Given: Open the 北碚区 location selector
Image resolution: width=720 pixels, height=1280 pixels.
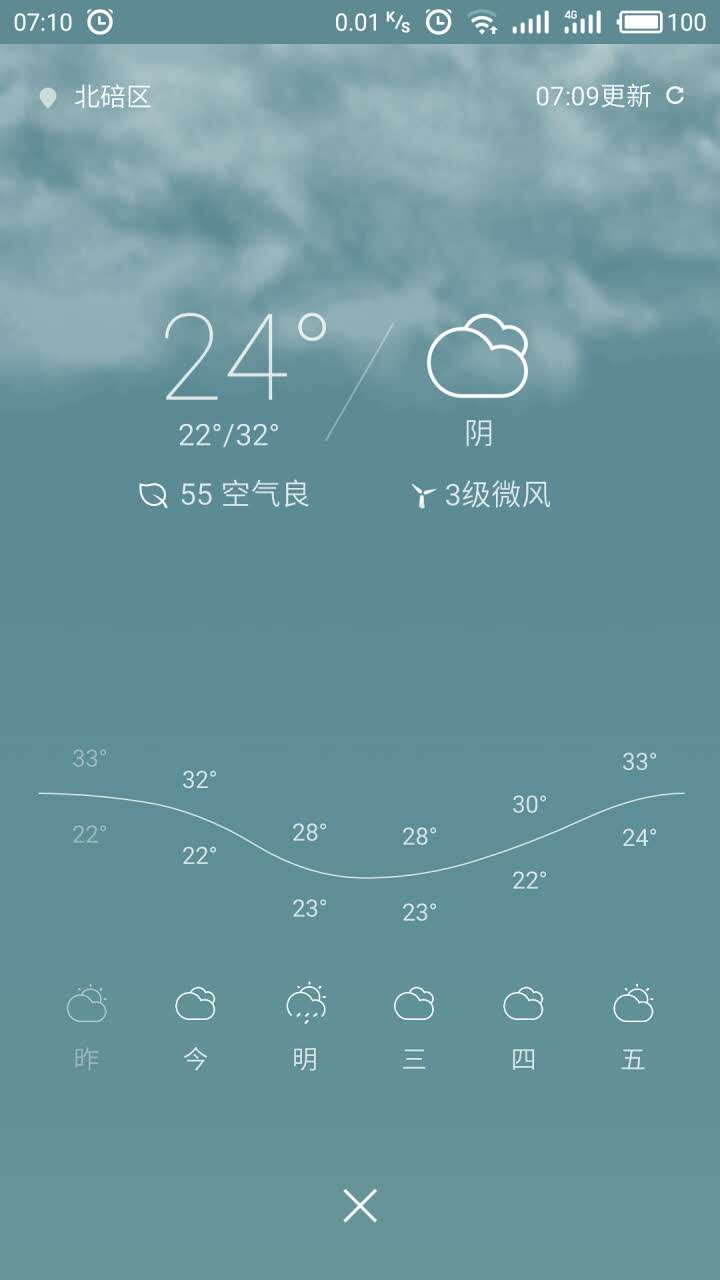Looking at the screenshot, I should point(96,97).
